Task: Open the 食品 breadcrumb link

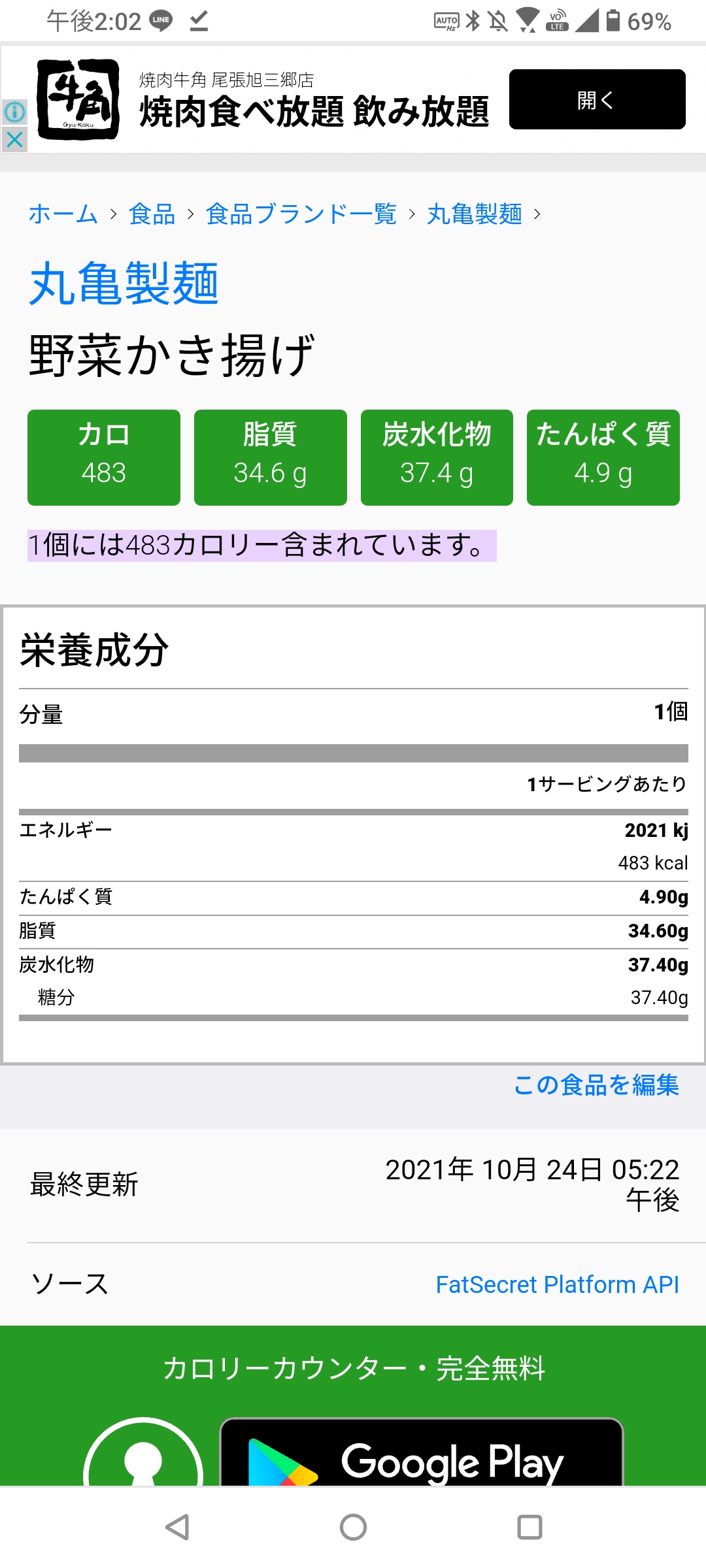Action: pos(152,214)
